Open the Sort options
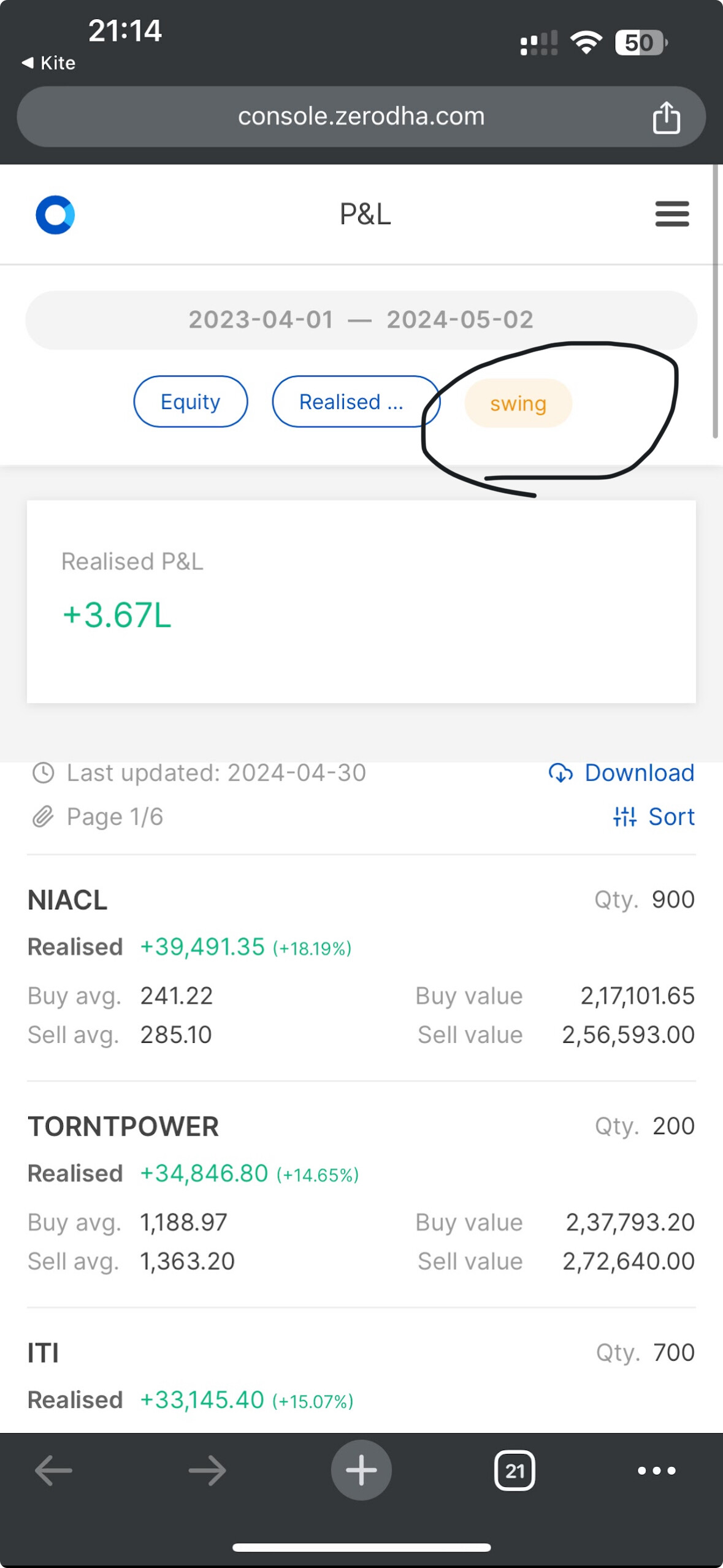This screenshot has height=1568, width=723. tap(654, 817)
